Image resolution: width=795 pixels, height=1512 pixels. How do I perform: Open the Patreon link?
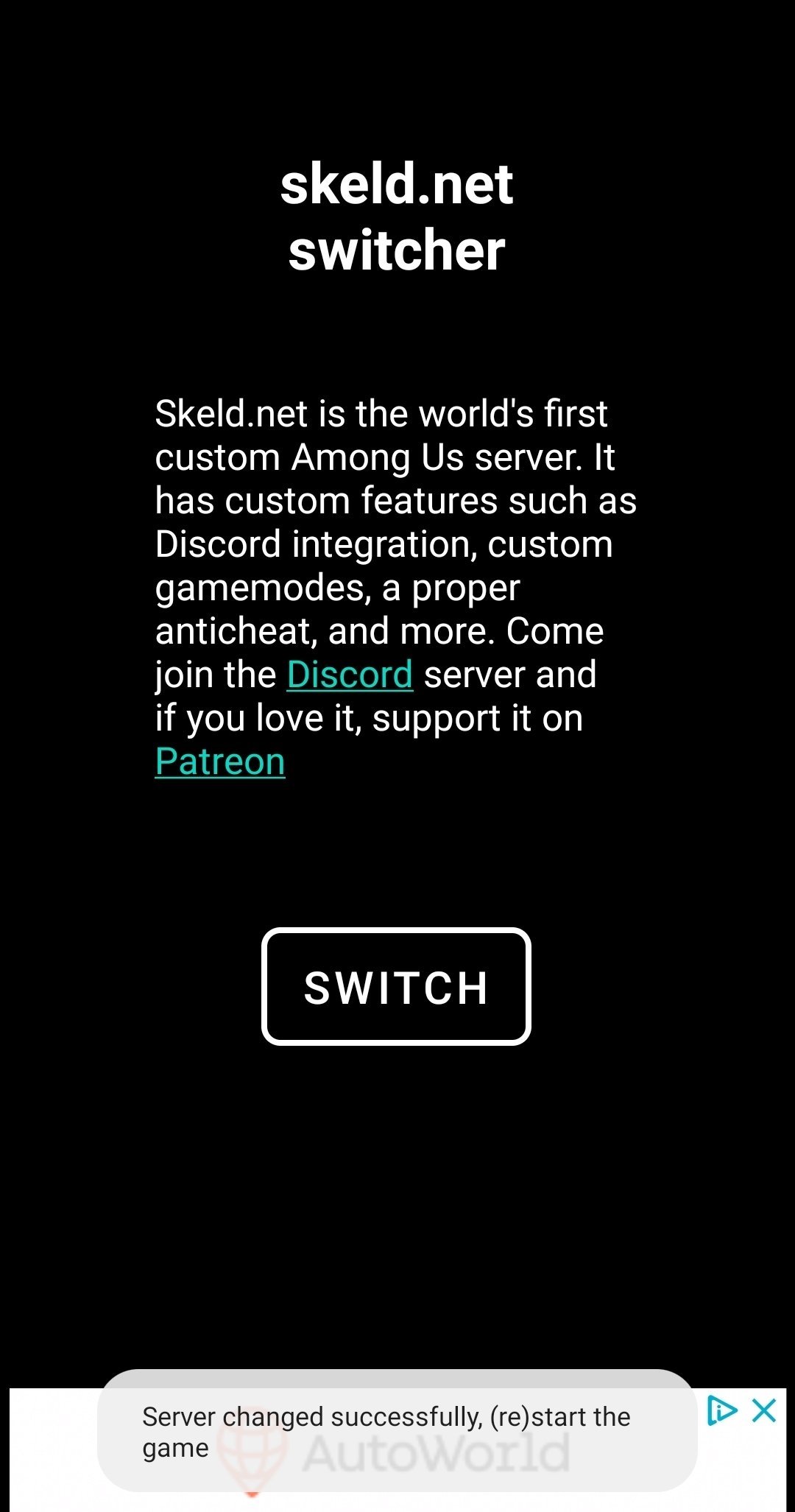[x=220, y=762]
